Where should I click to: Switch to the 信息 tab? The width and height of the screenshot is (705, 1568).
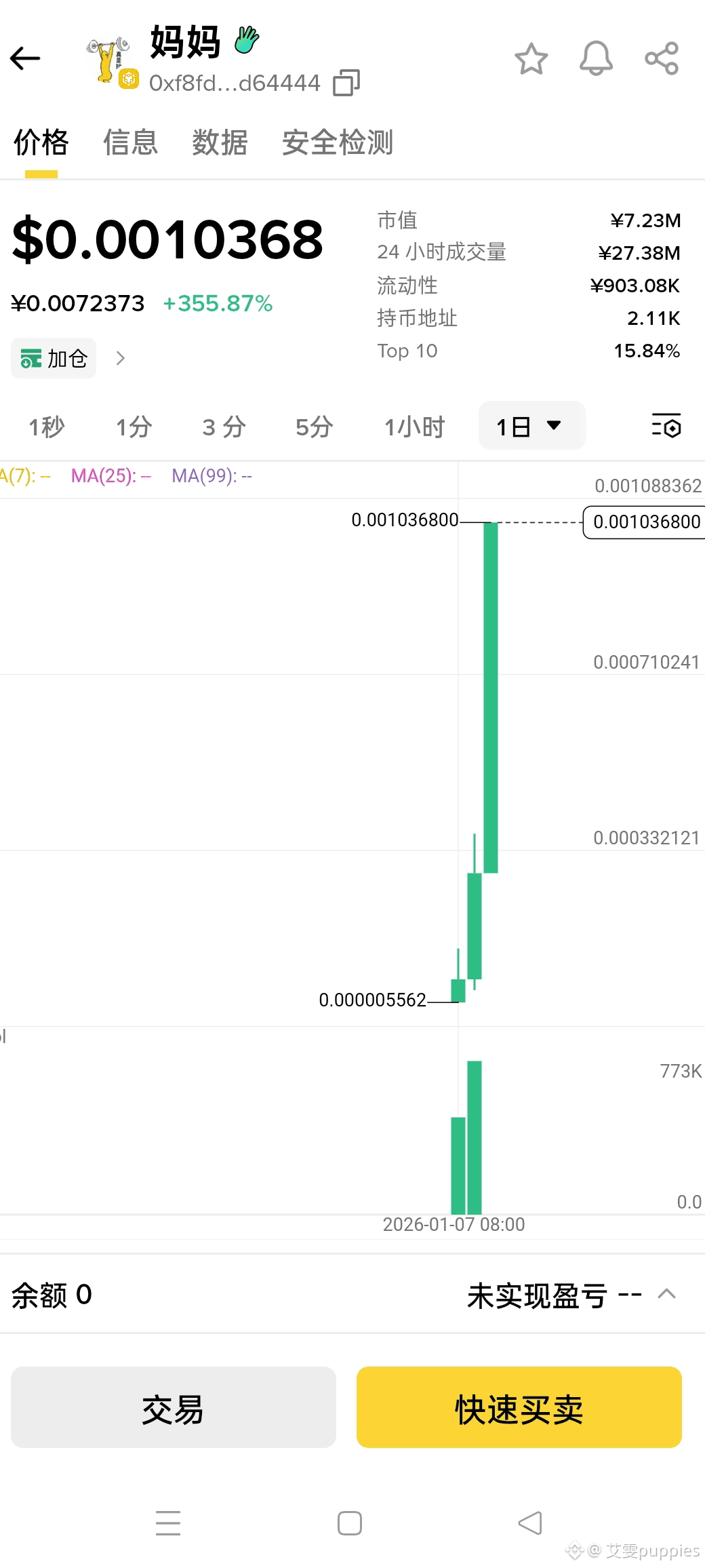(x=130, y=143)
